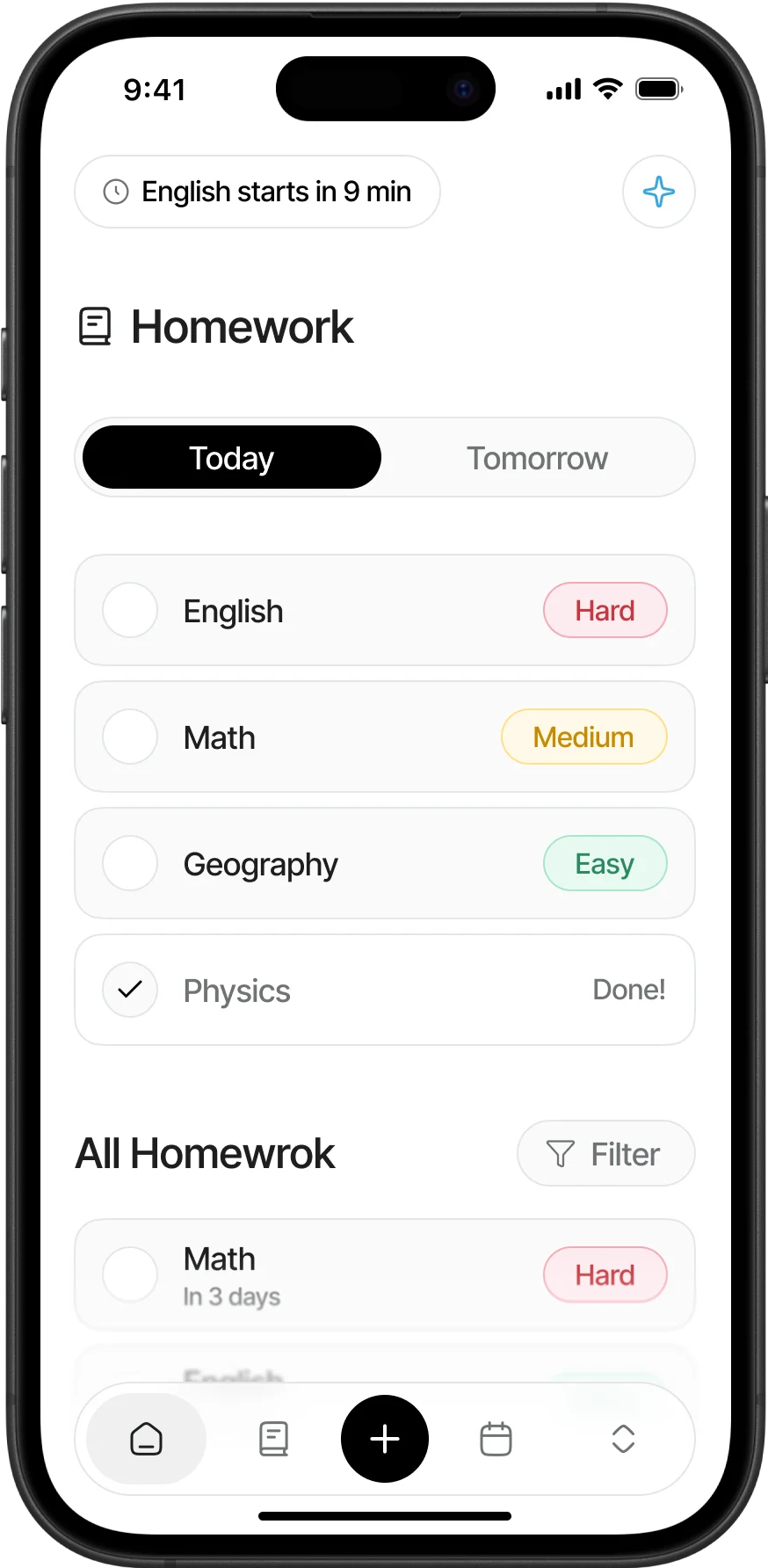768x1568 pixels.
Task: Go to the home tab
Action: (147, 1439)
